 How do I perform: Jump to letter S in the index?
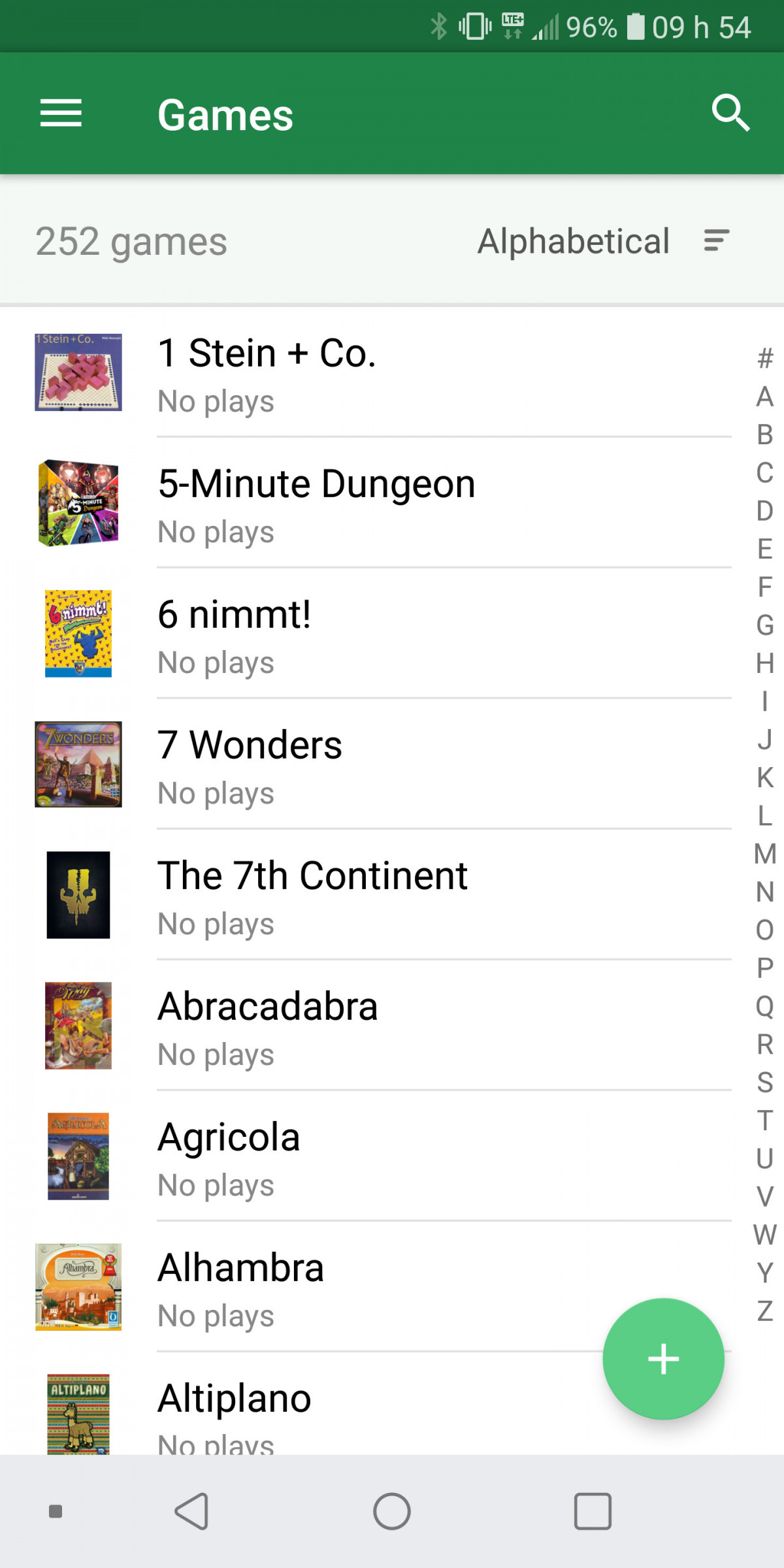point(764,1083)
